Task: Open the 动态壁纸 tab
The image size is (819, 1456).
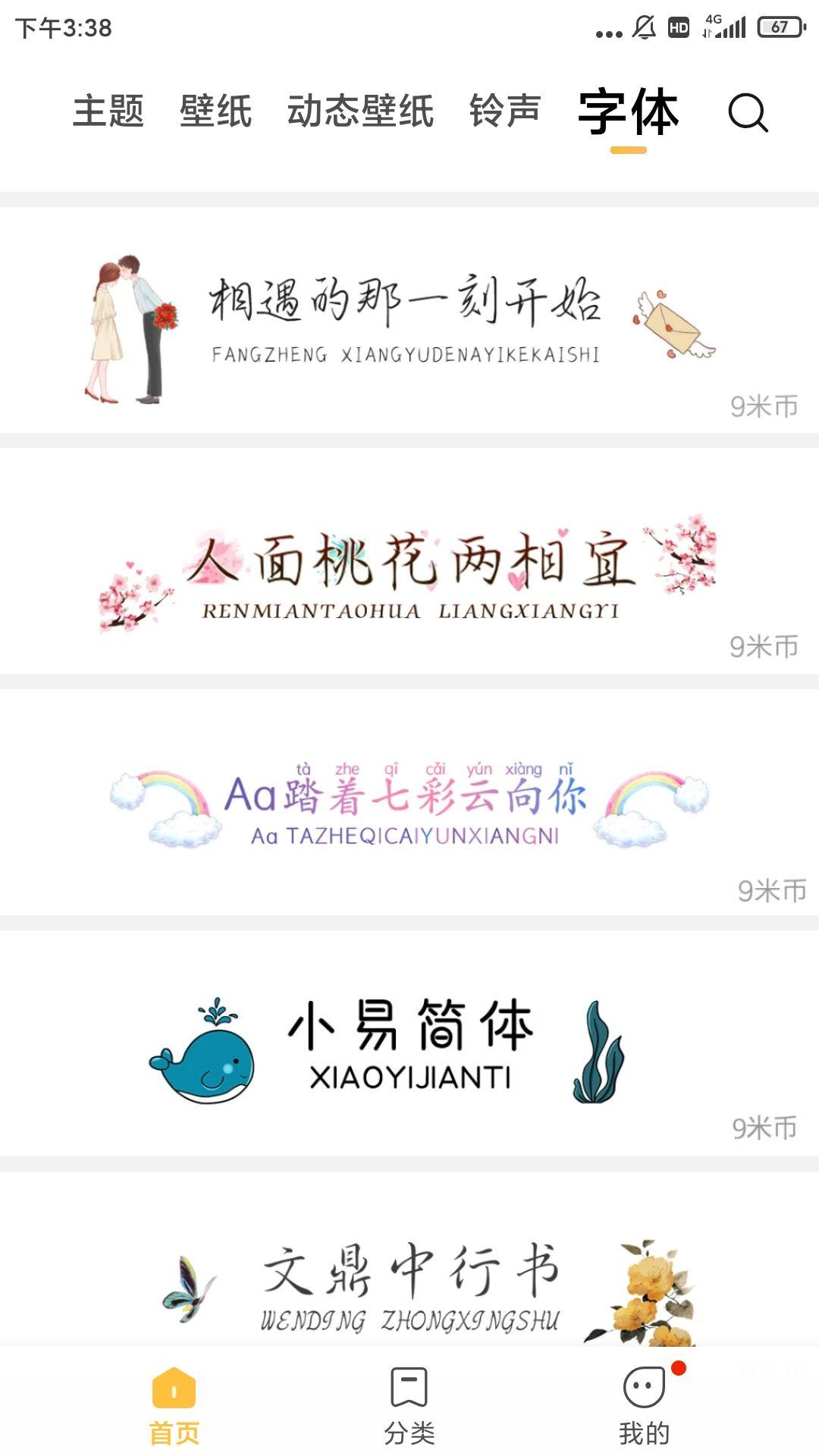Action: click(360, 111)
